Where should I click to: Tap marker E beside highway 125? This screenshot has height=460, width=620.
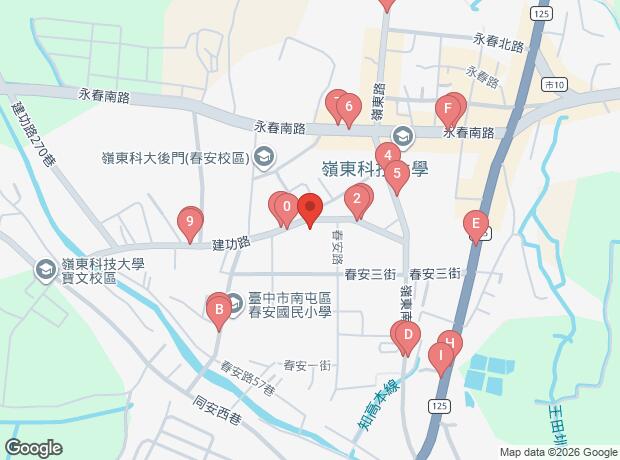tap(477, 223)
